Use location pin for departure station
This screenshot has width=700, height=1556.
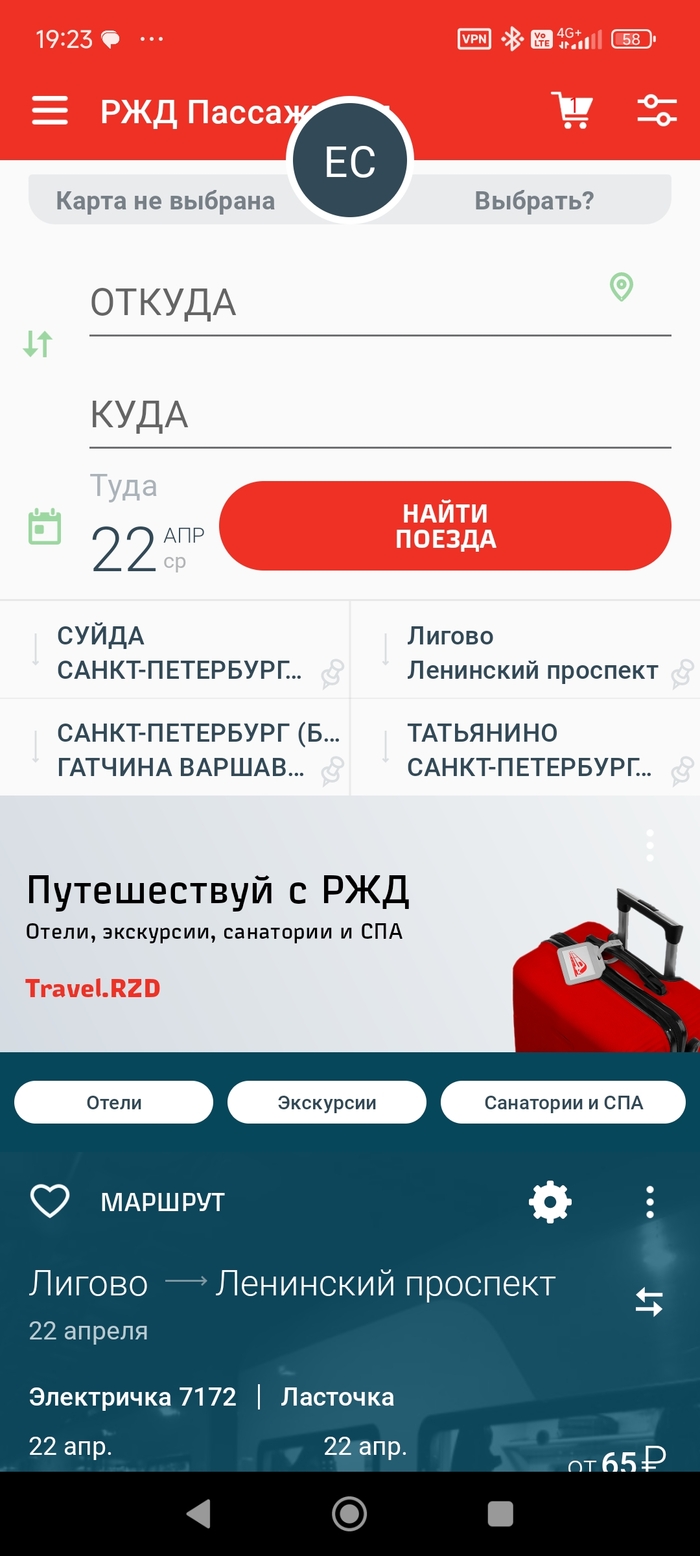coord(622,288)
